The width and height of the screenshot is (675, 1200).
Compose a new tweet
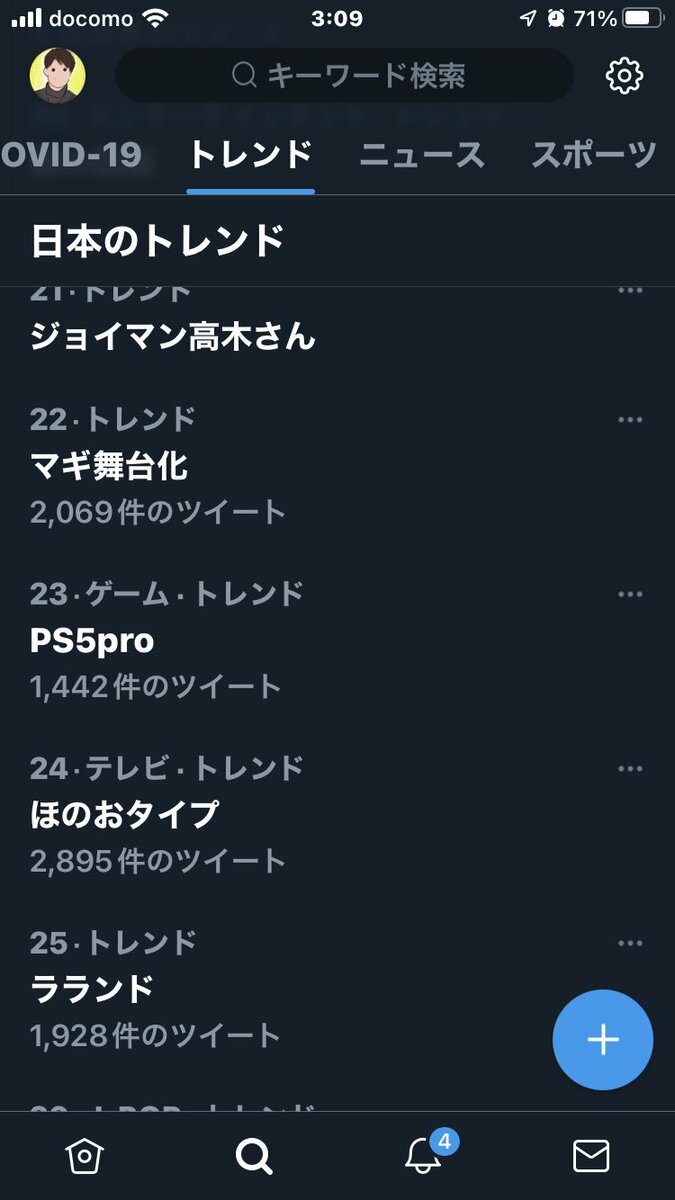coord(603,1040)
